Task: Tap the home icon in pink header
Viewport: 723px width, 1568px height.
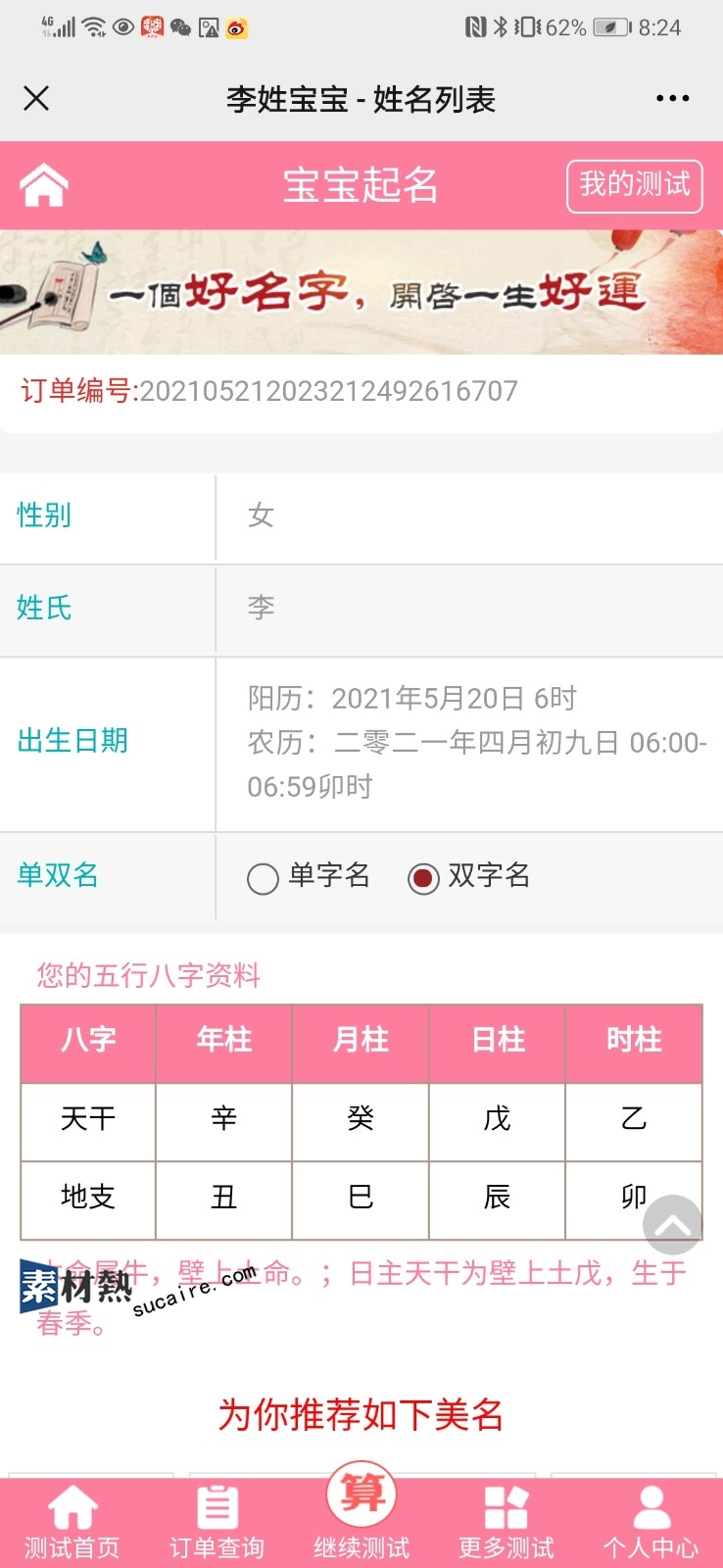Action: pyautogui.click(x=44, y=185)
